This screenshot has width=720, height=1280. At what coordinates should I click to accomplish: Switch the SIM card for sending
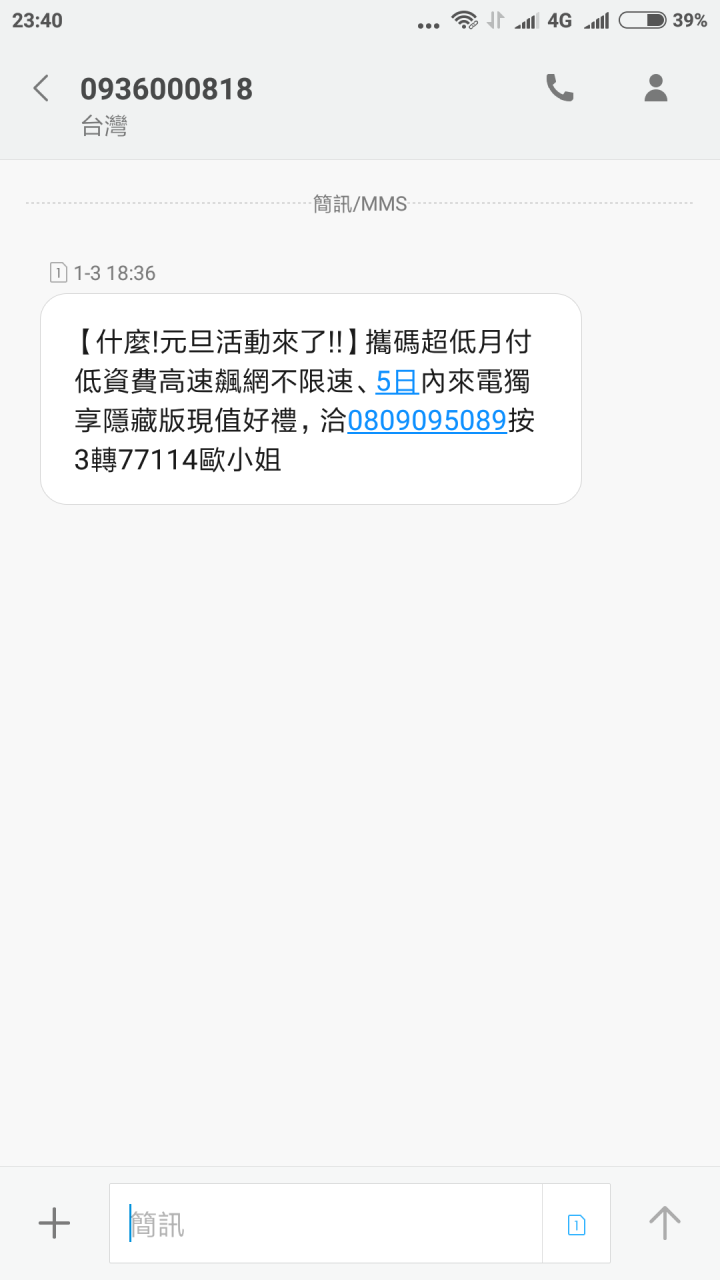click(577, 1224)
